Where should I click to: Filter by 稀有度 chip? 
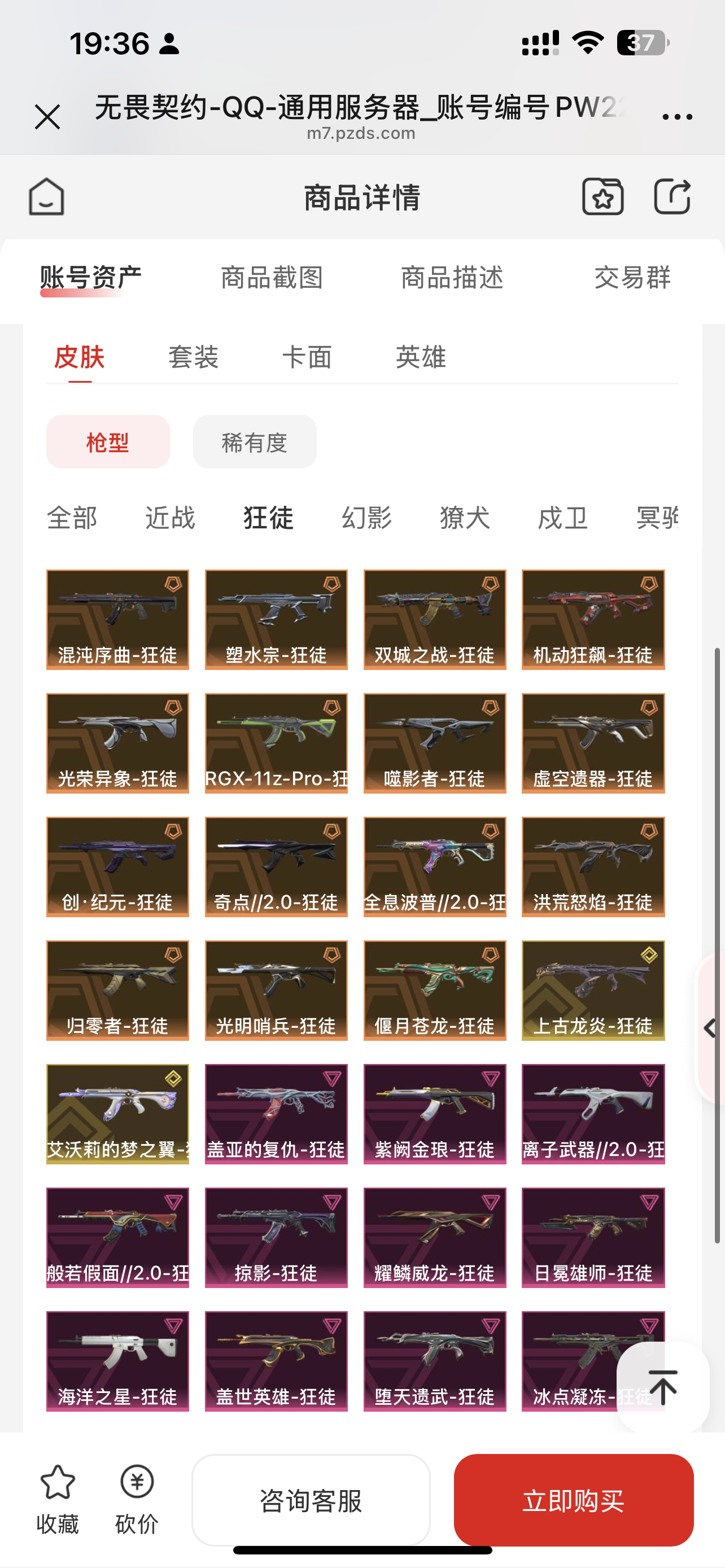(x=255, y=442)
